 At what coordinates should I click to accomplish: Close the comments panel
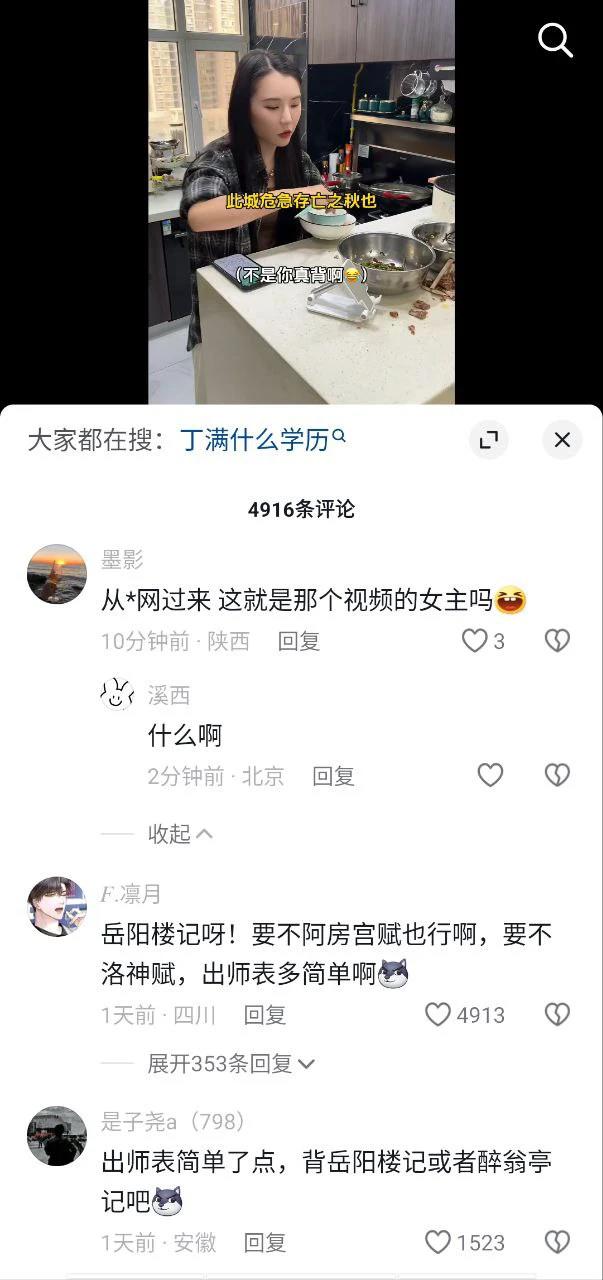pyautogui.click(x=562, y=440)
